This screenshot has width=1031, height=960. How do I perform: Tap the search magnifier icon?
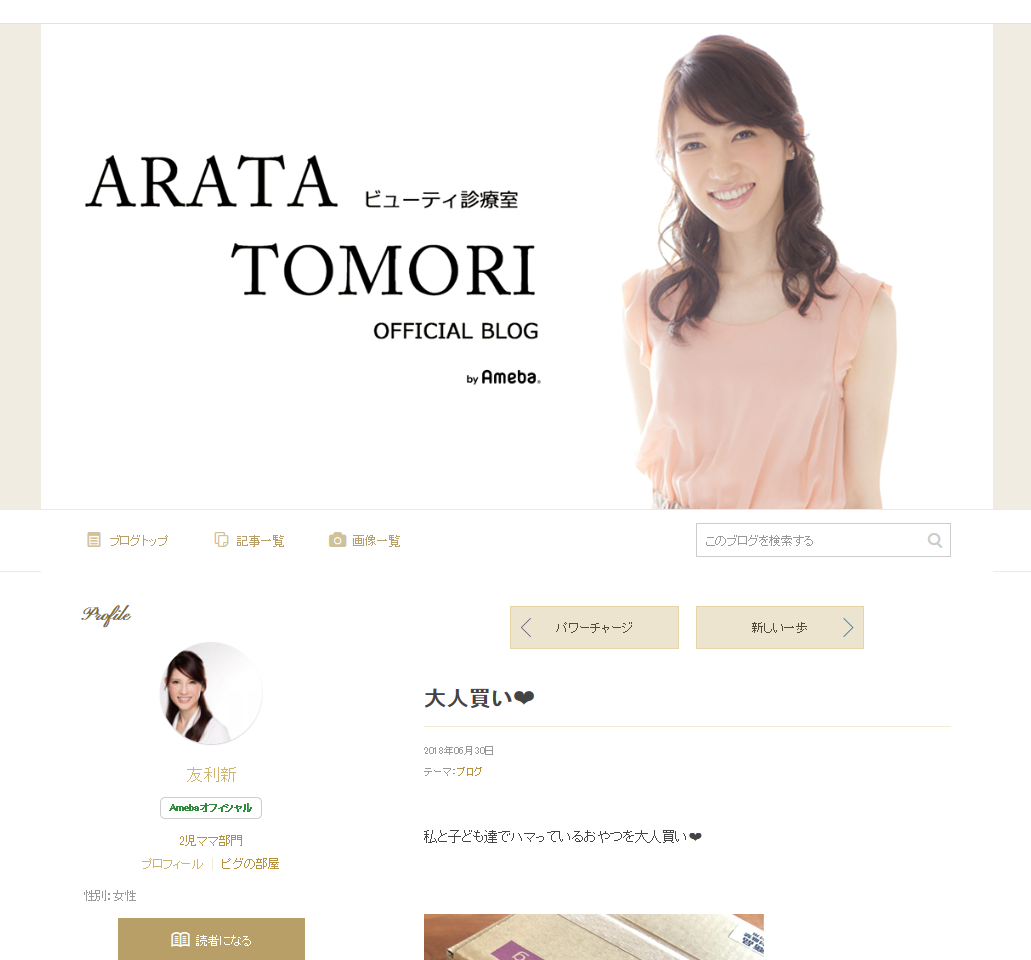935,540
